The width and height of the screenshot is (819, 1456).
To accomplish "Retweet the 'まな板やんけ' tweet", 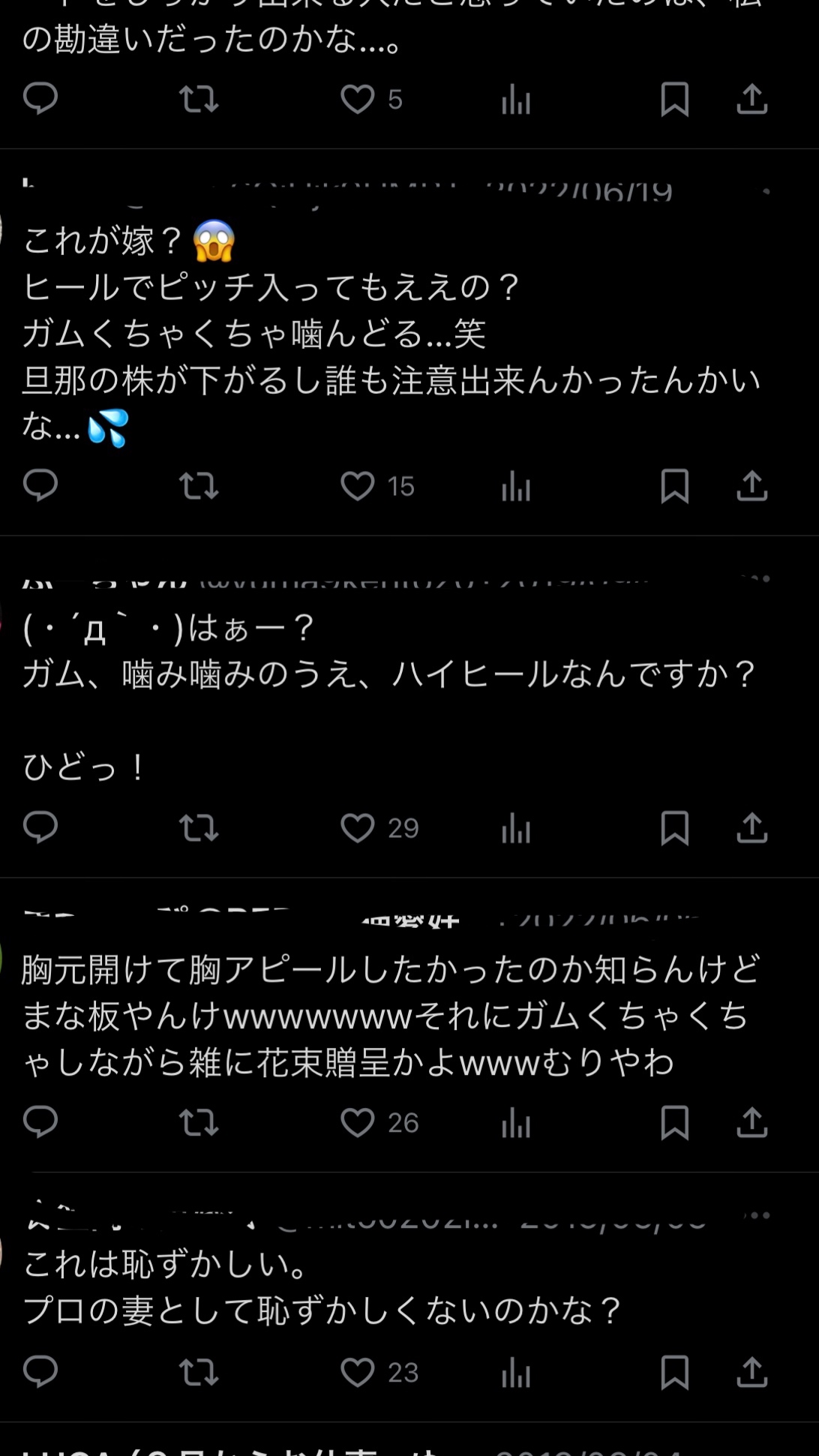I will coord(199,1123).
